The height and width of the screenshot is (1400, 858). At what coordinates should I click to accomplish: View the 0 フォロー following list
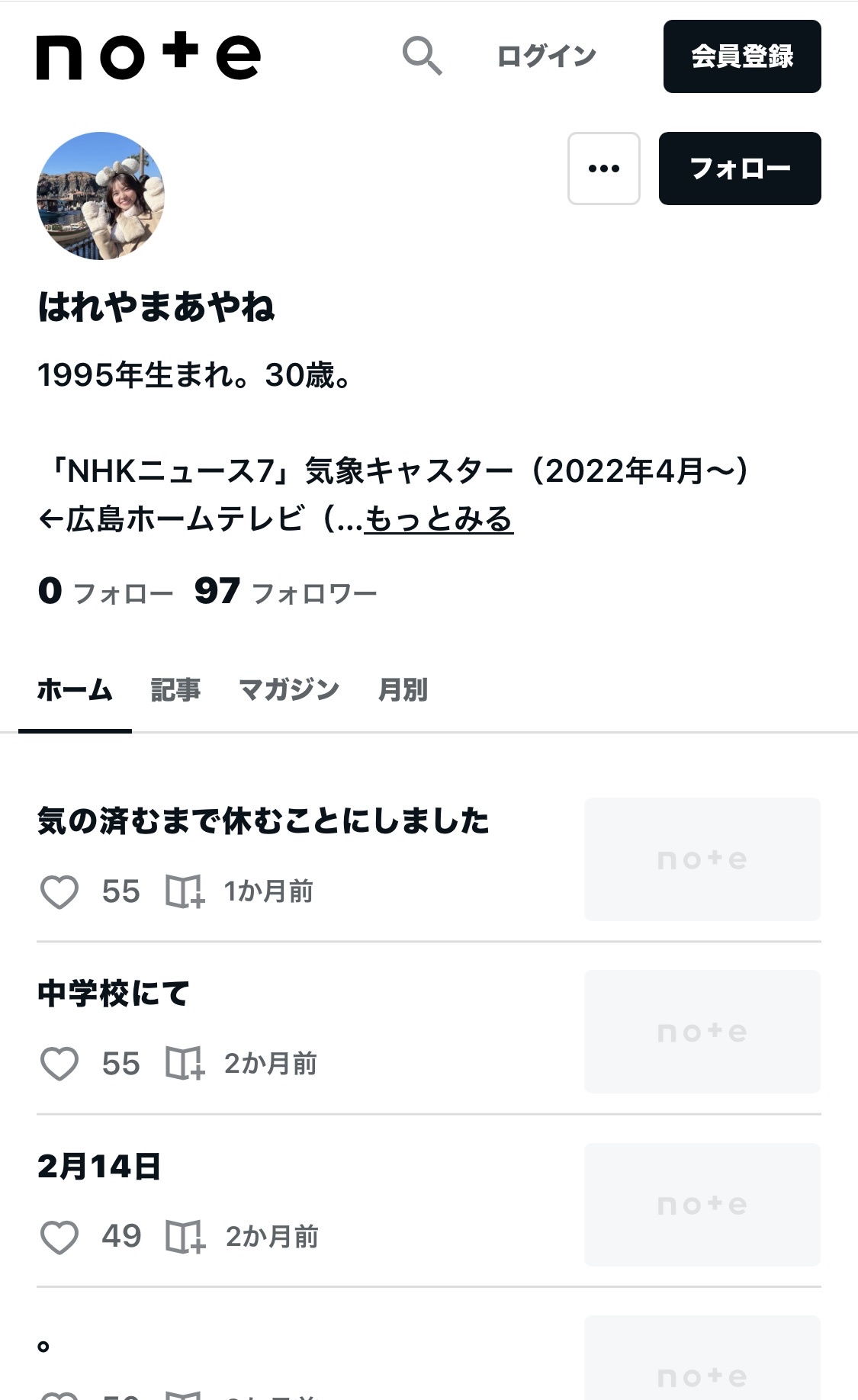(105, 592)
